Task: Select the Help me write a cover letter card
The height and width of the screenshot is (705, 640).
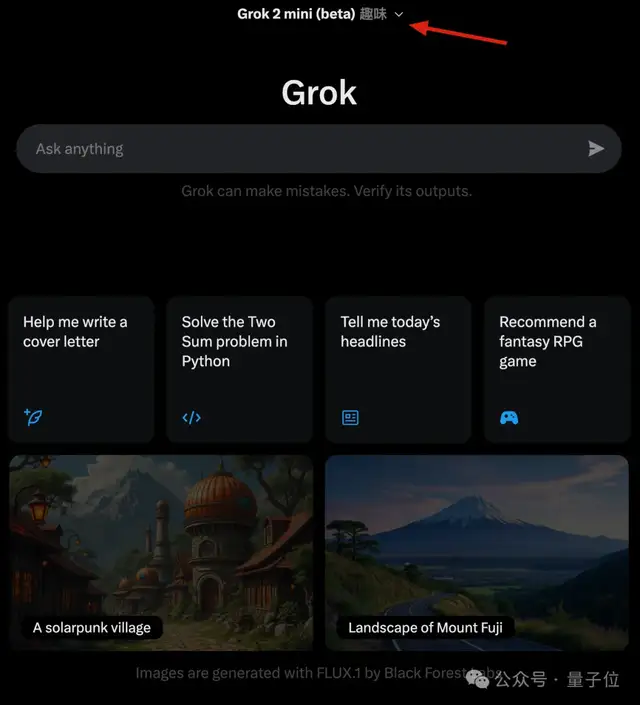Action: click(81, 368)
